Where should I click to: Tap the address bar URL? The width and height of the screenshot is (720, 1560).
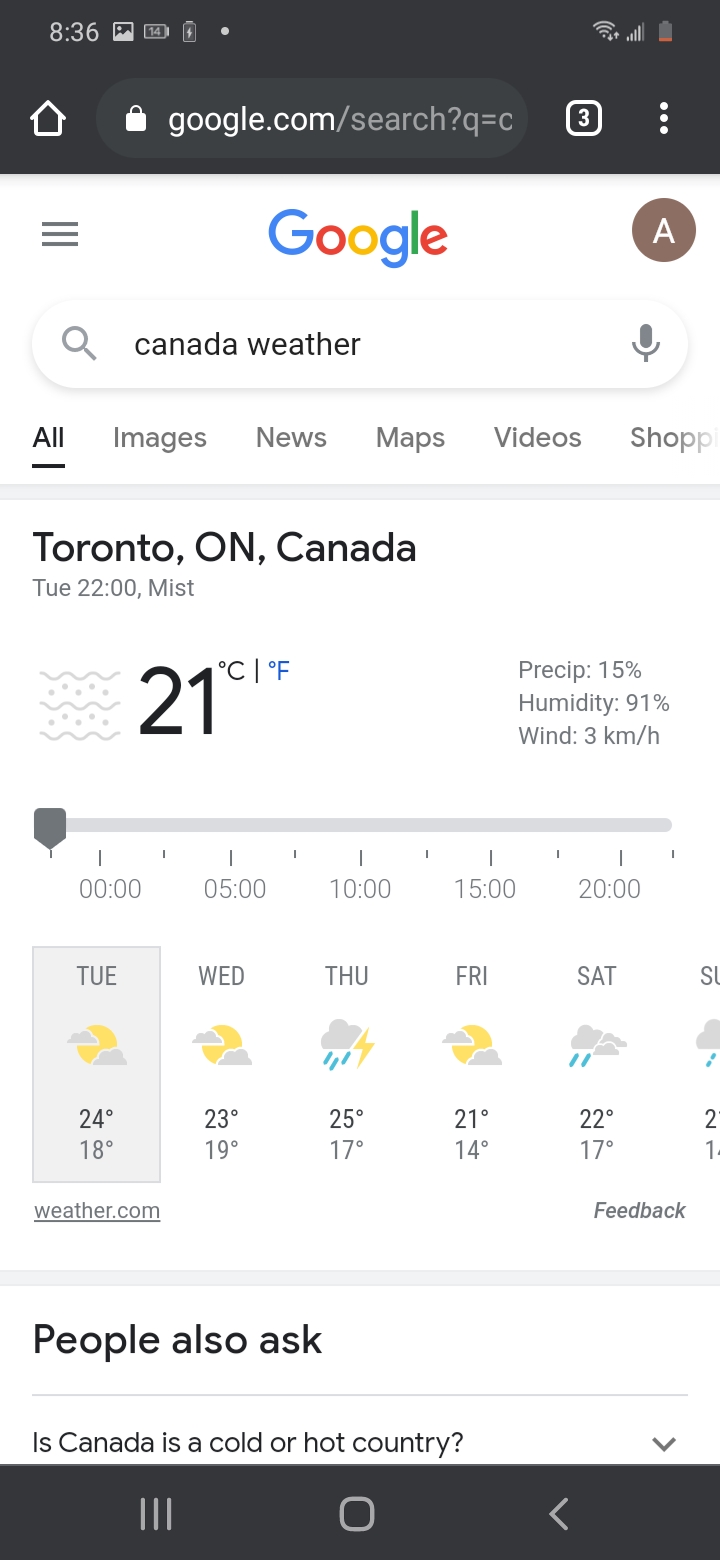coord(338,120)
